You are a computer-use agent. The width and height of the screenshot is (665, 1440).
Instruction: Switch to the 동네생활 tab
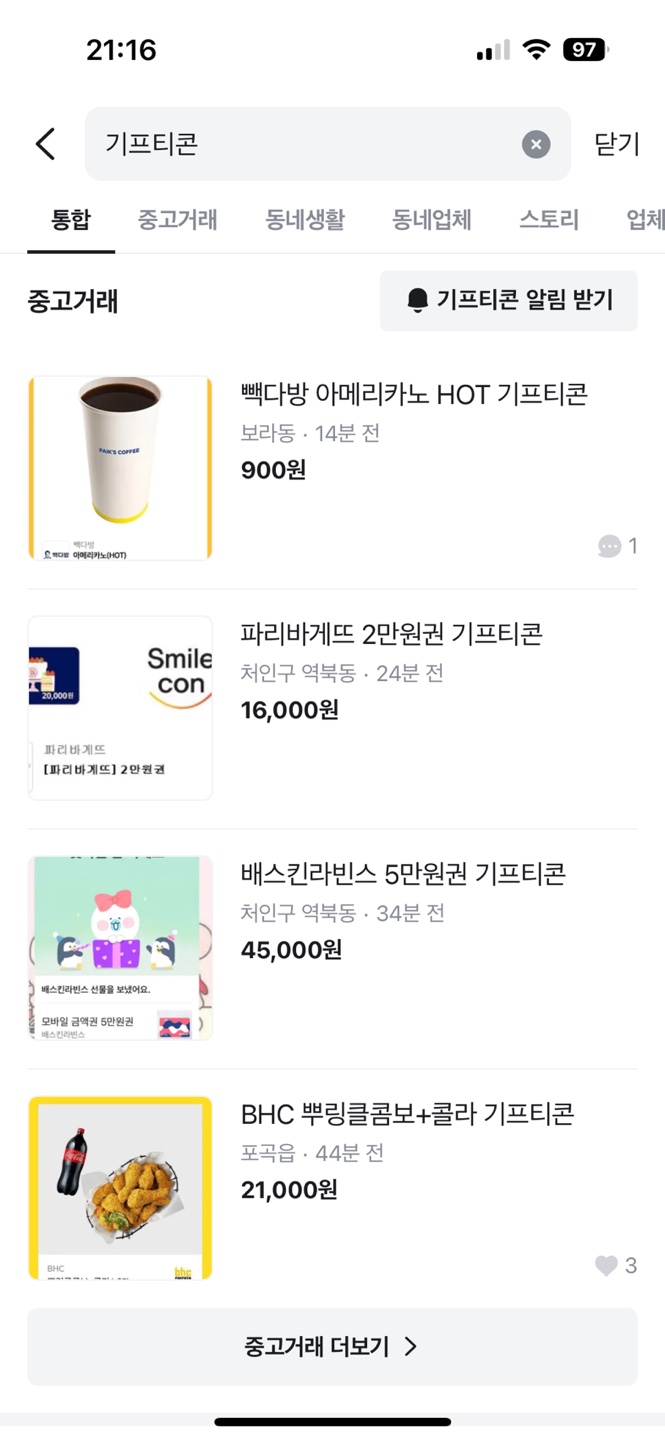(x=305, y=220)
